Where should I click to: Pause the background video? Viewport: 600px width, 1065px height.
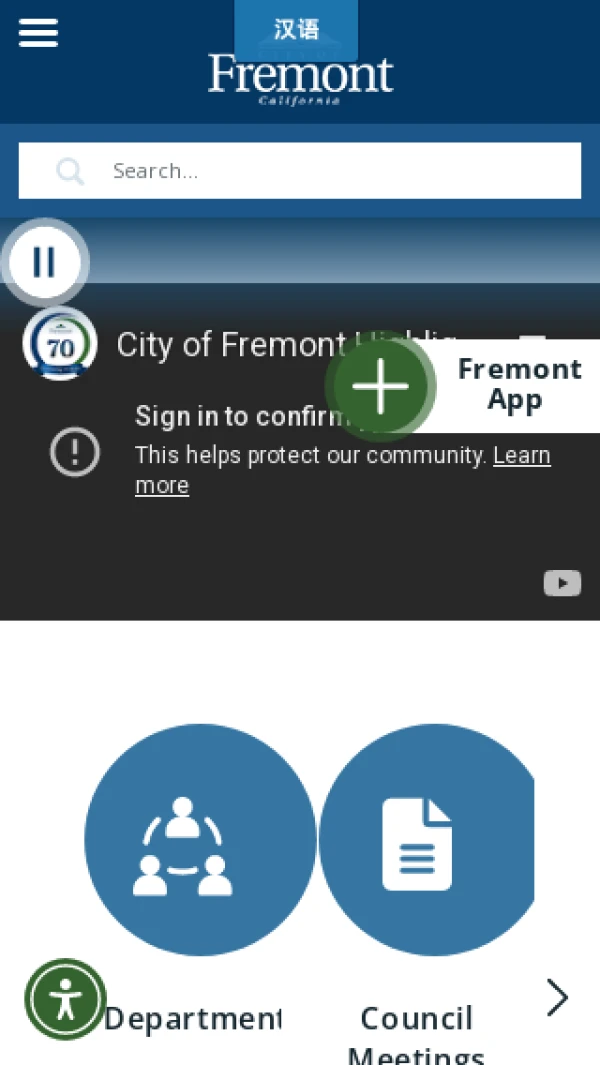[44, 262]
